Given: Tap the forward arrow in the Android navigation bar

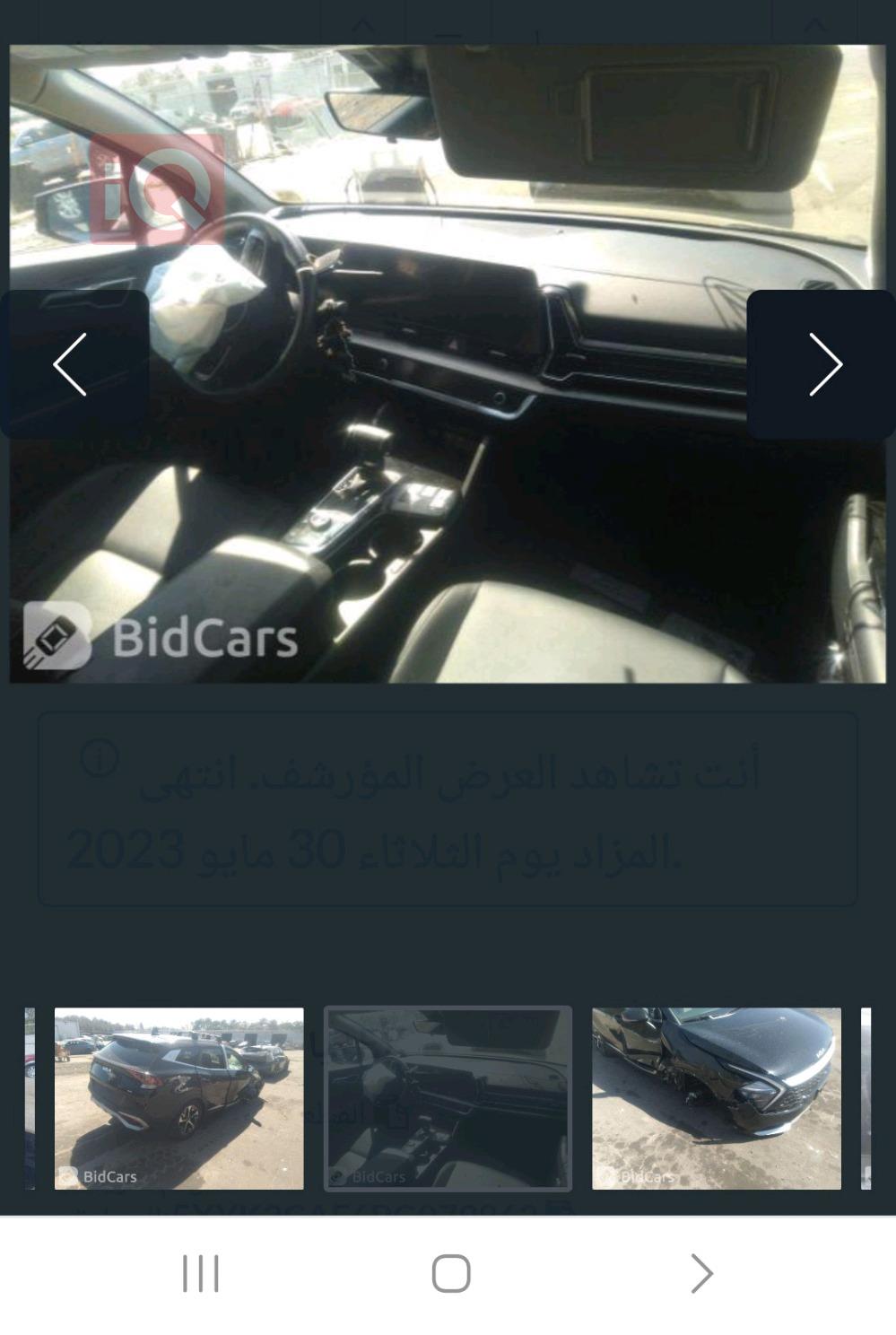Looking at the screenshot, I should [x=701, y=1271].
